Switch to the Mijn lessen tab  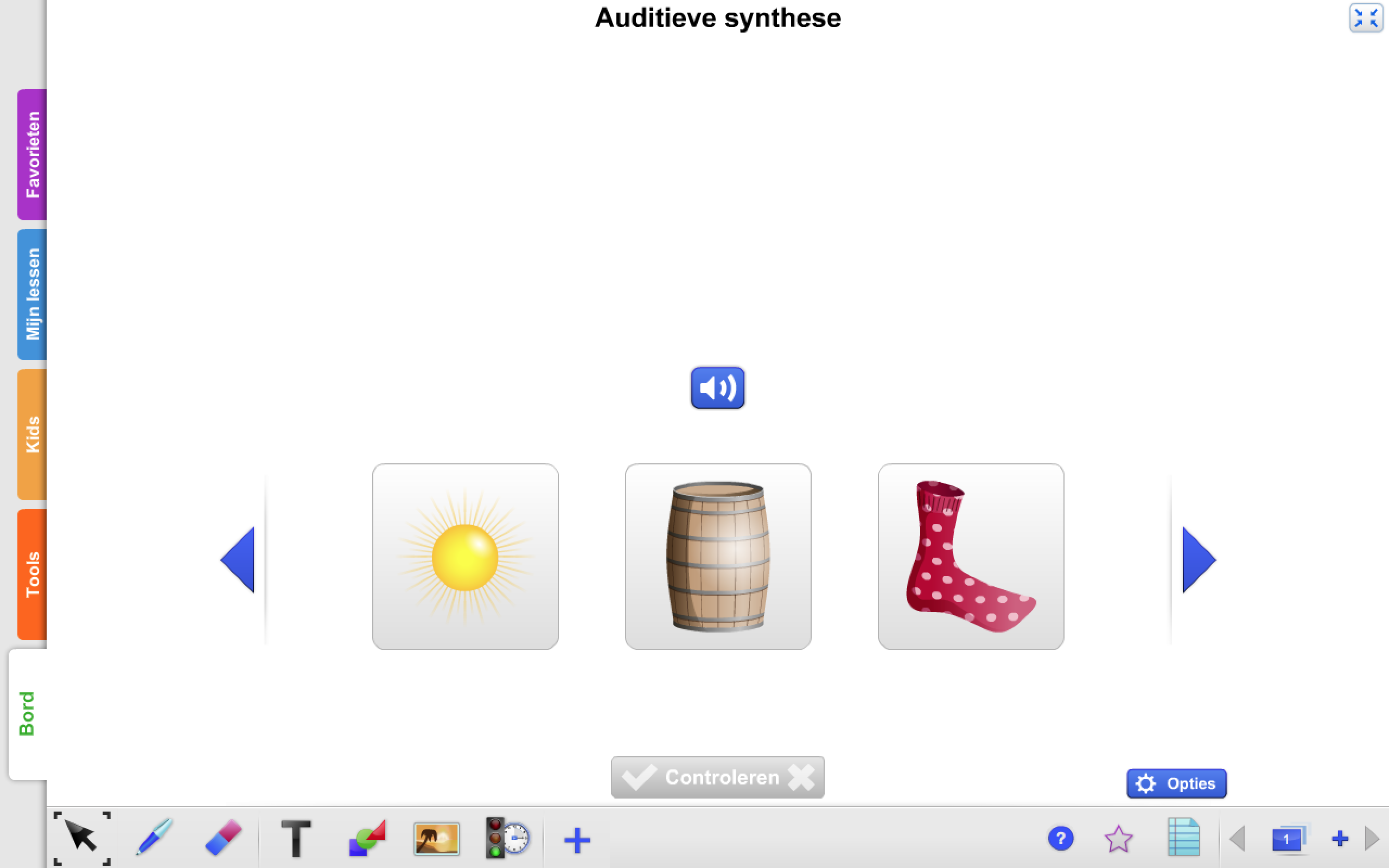[32, 294]
